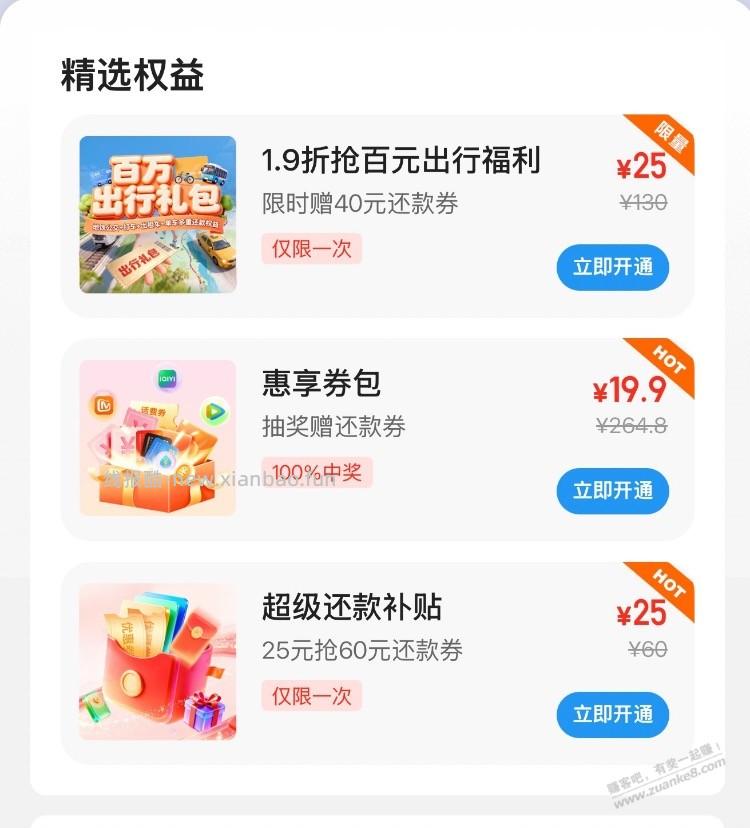Select the 超级还款补贴 red wallet illustration
750x828 pixels.
(155, 662)
